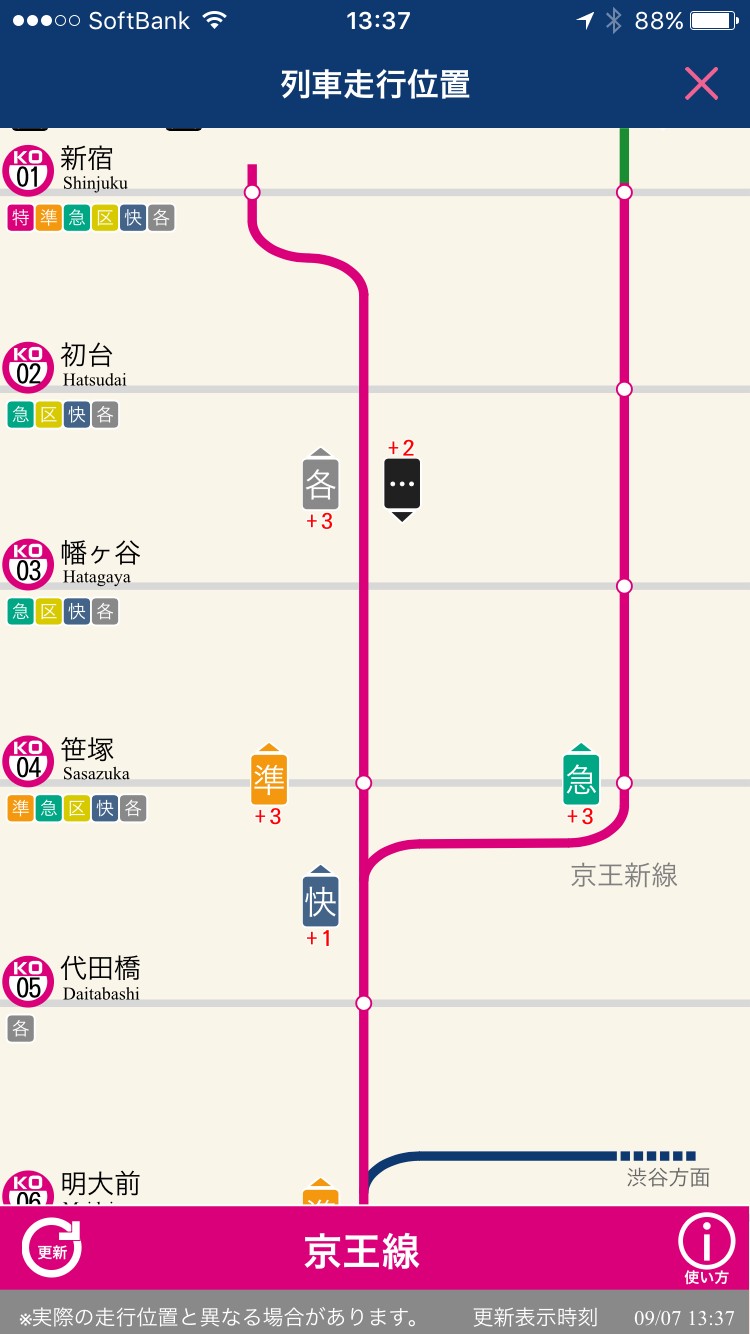Select the 急 express train on Keio New Line
The image size is (750, 1334).
pos(581,779)
